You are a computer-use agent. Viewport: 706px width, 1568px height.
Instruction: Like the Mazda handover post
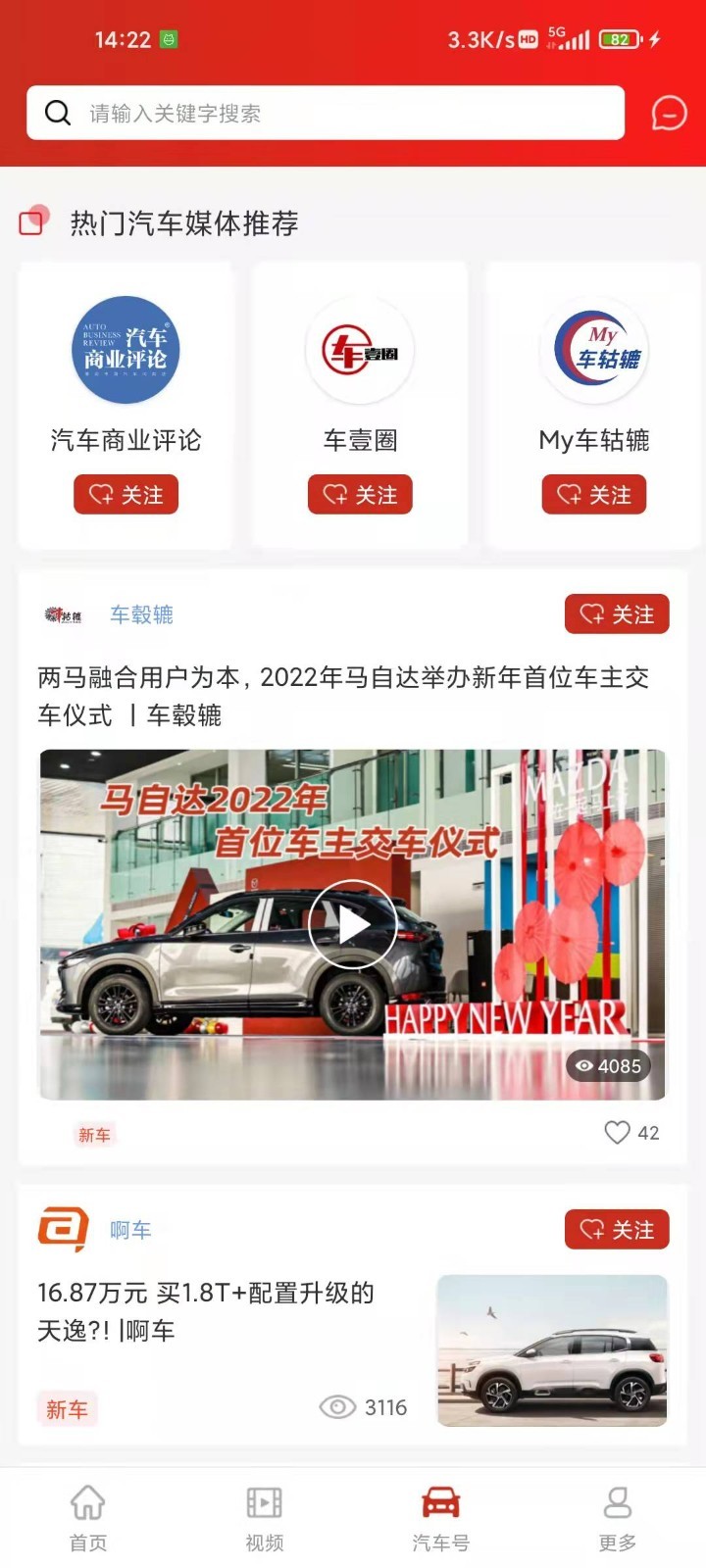618,1133
